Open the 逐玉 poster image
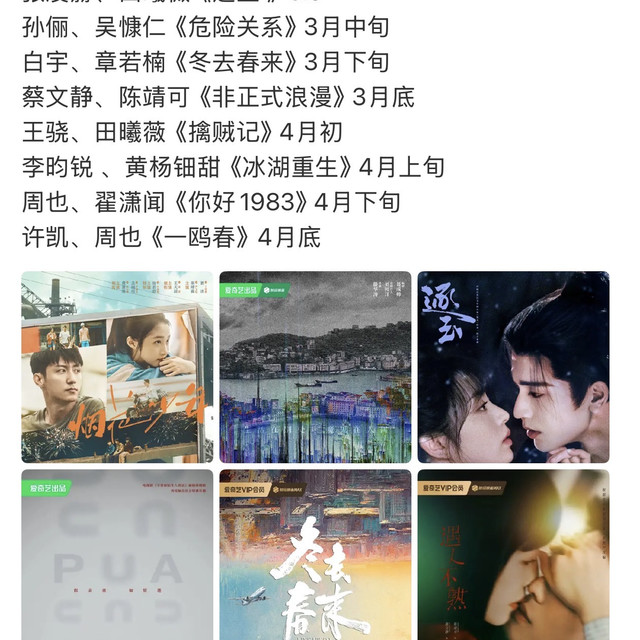Image resolution: width=640 pixels, height=640 pixels. point(513,366)
